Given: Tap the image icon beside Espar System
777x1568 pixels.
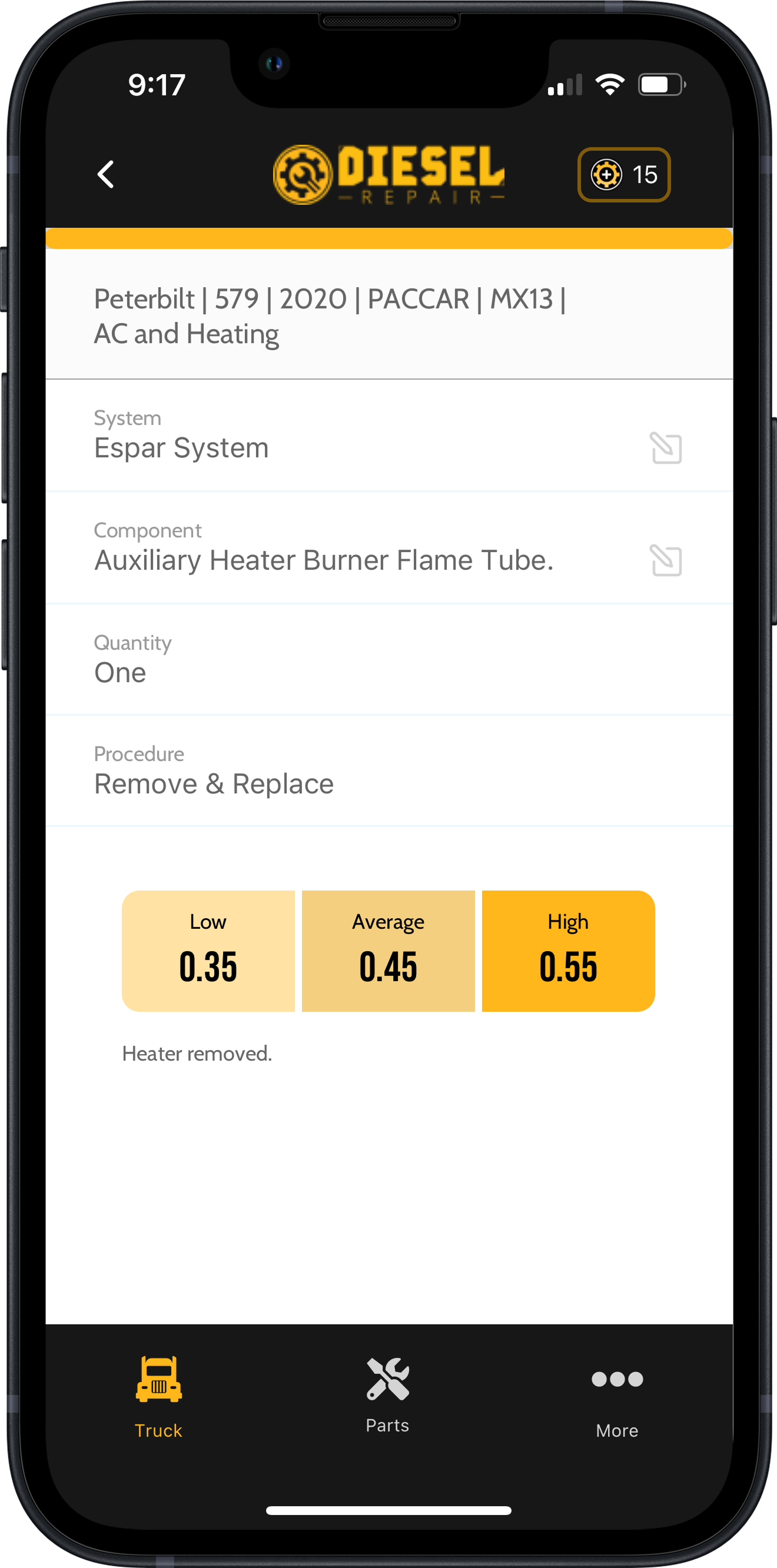Looking at the screenshot, I should [666, 448].
